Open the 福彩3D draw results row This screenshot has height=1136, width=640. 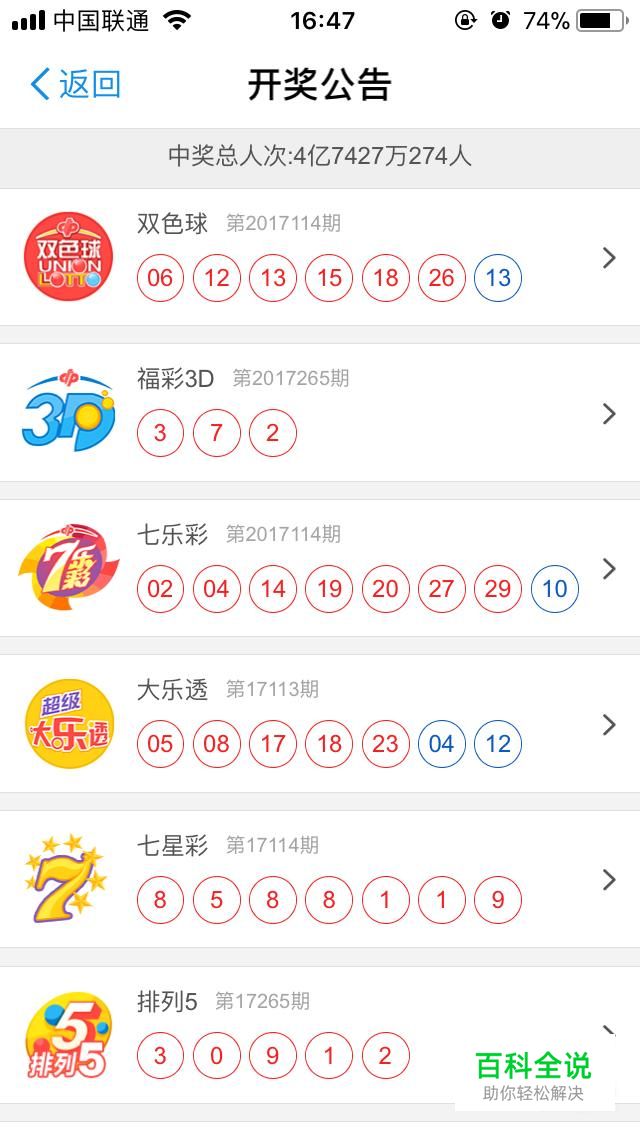320,413
